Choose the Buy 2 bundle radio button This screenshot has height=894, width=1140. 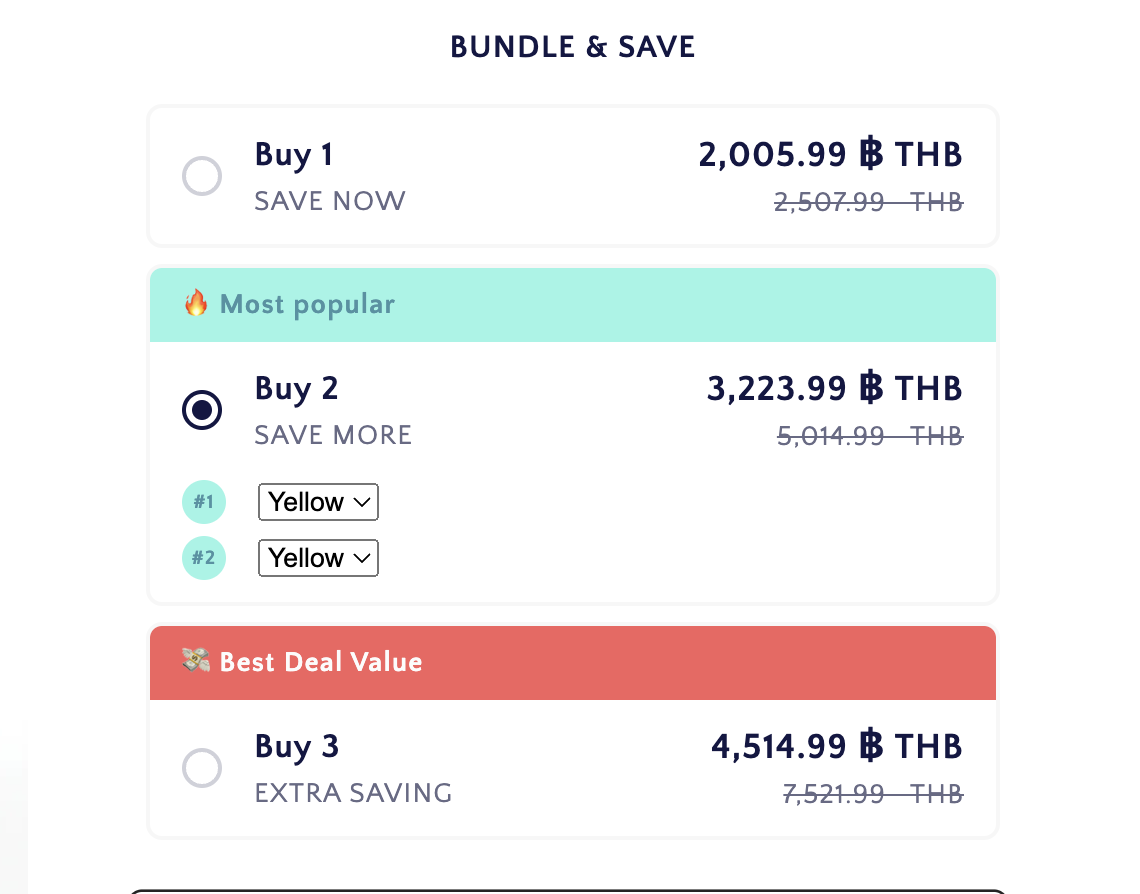click(x=202, y=410)
